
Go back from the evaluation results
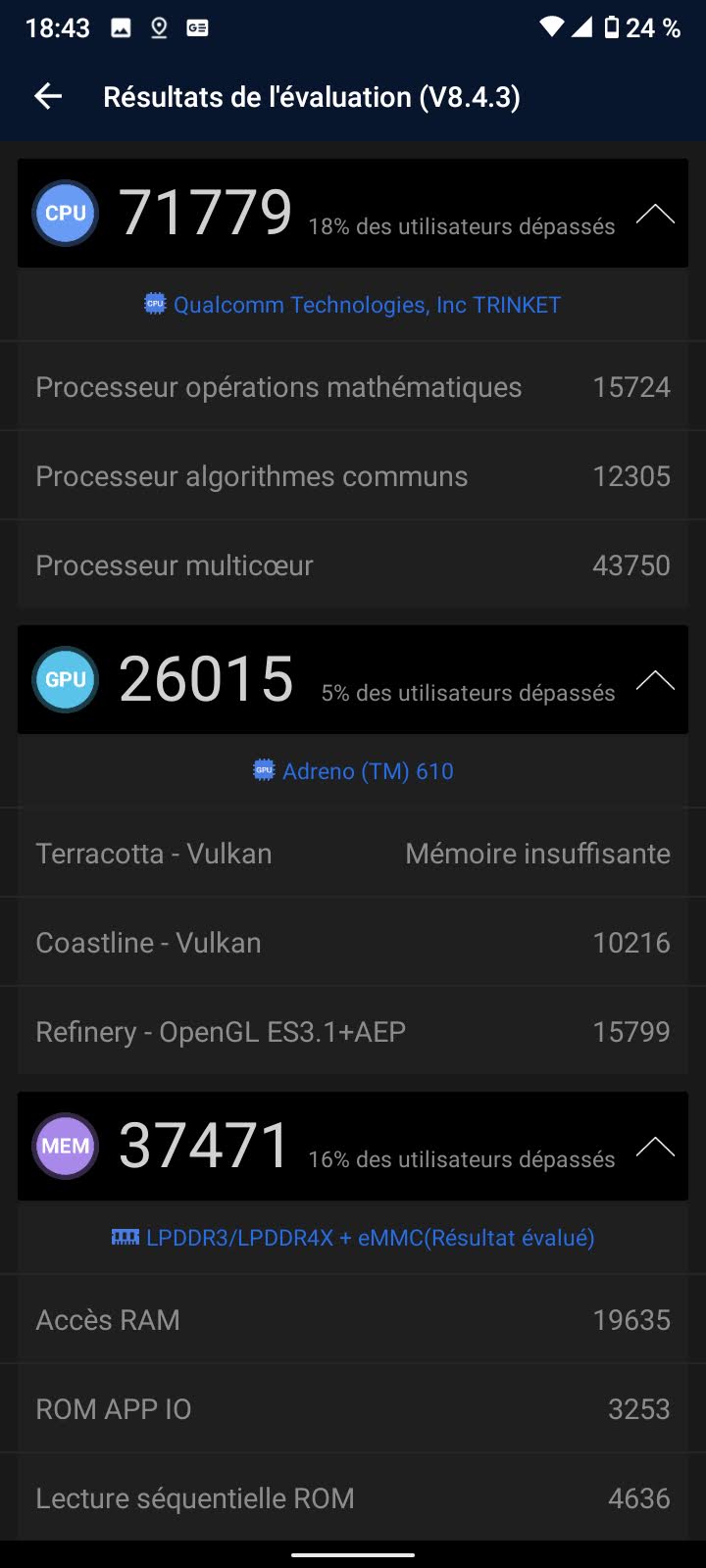click(x=48, y=96)
